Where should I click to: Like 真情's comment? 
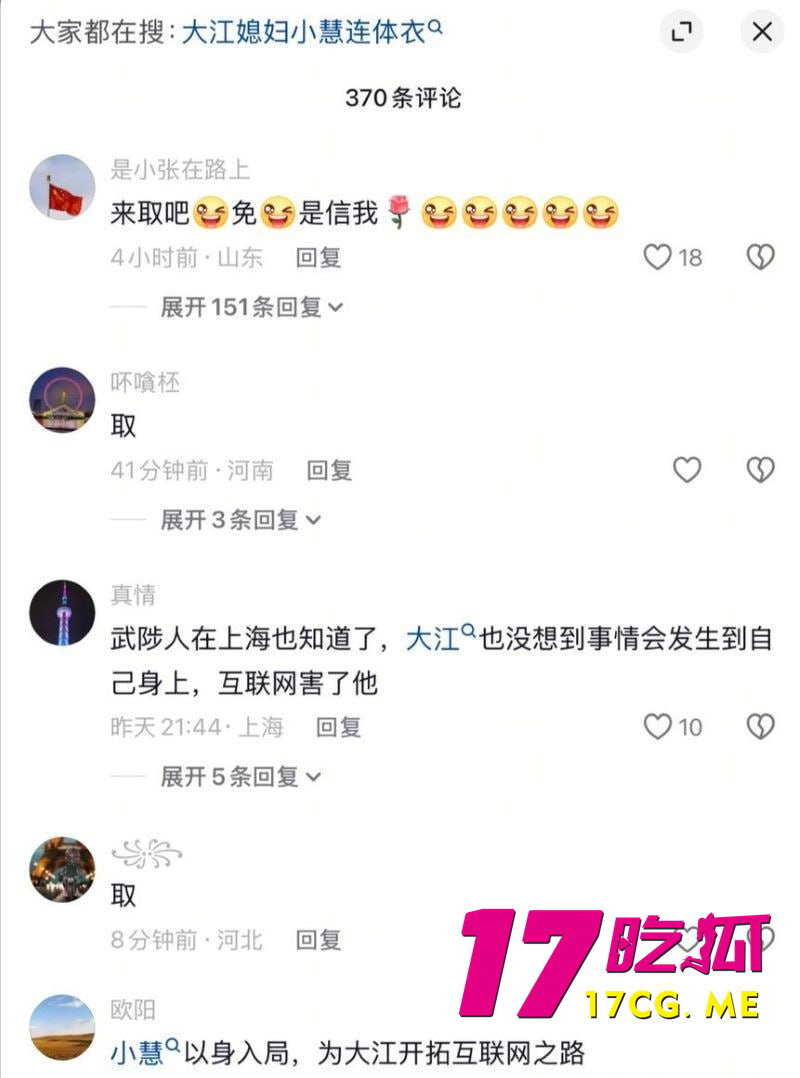pos(658,727)
